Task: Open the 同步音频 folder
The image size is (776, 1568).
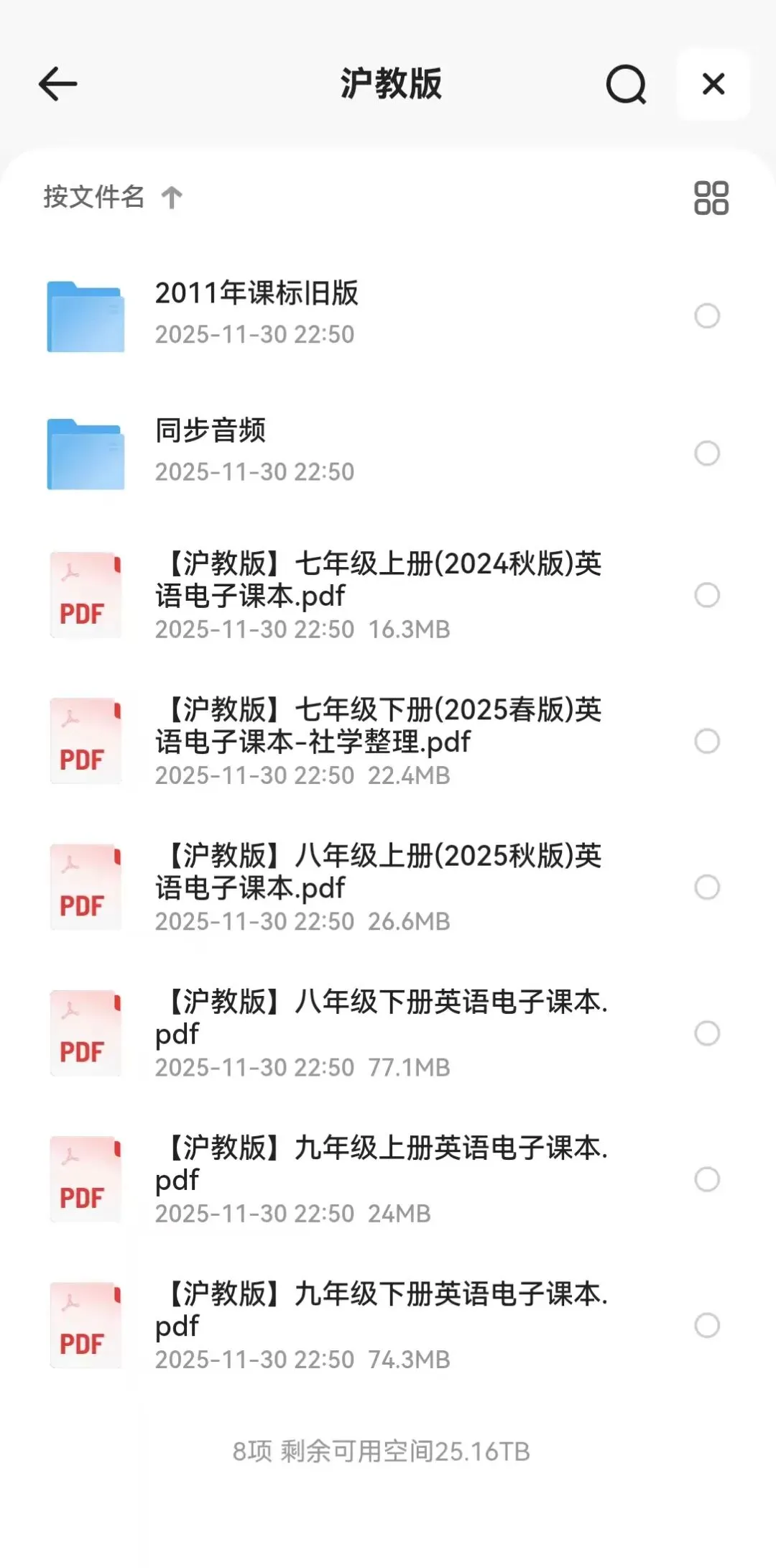Action: [211, 450]
